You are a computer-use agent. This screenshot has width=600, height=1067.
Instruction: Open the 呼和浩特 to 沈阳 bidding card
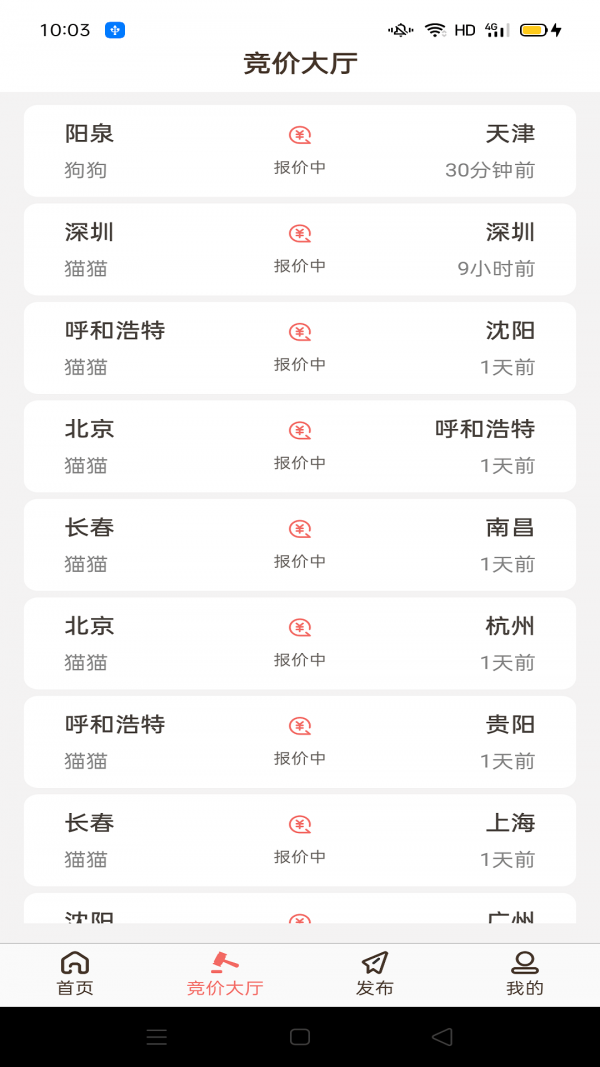point(300,348)
